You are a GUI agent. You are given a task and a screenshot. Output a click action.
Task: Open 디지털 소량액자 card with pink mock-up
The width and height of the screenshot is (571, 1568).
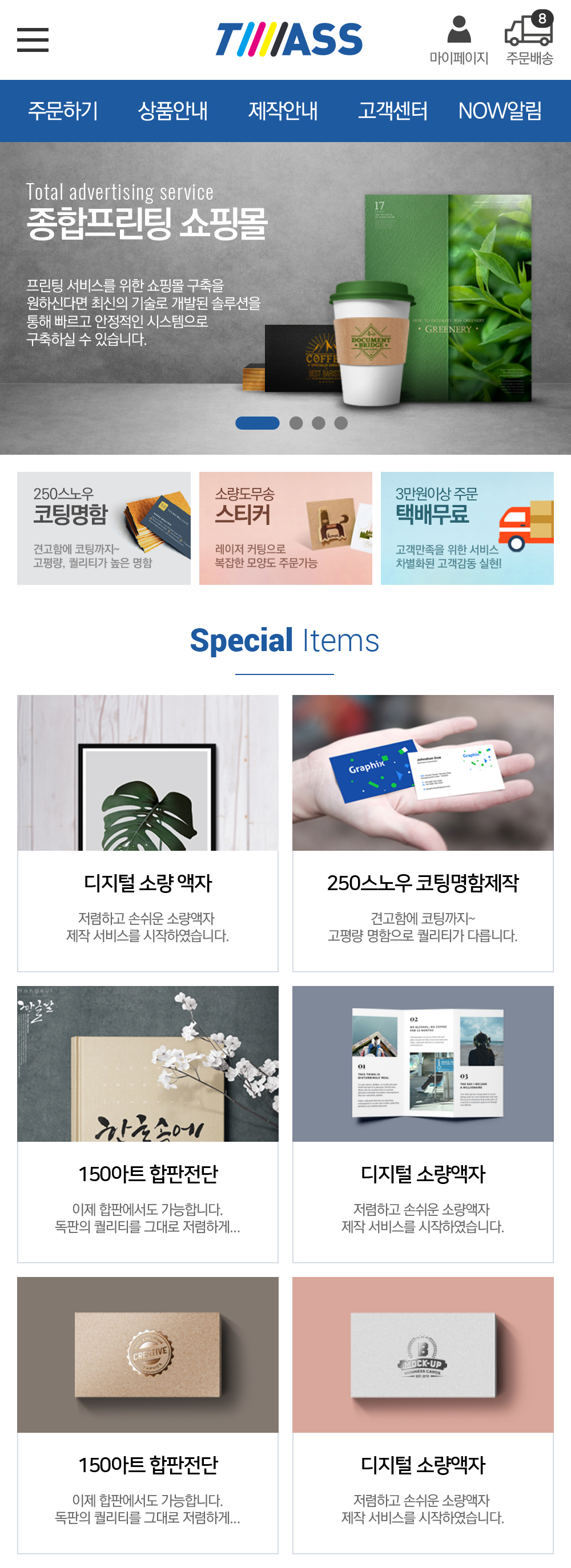[x=423, y=1415]
